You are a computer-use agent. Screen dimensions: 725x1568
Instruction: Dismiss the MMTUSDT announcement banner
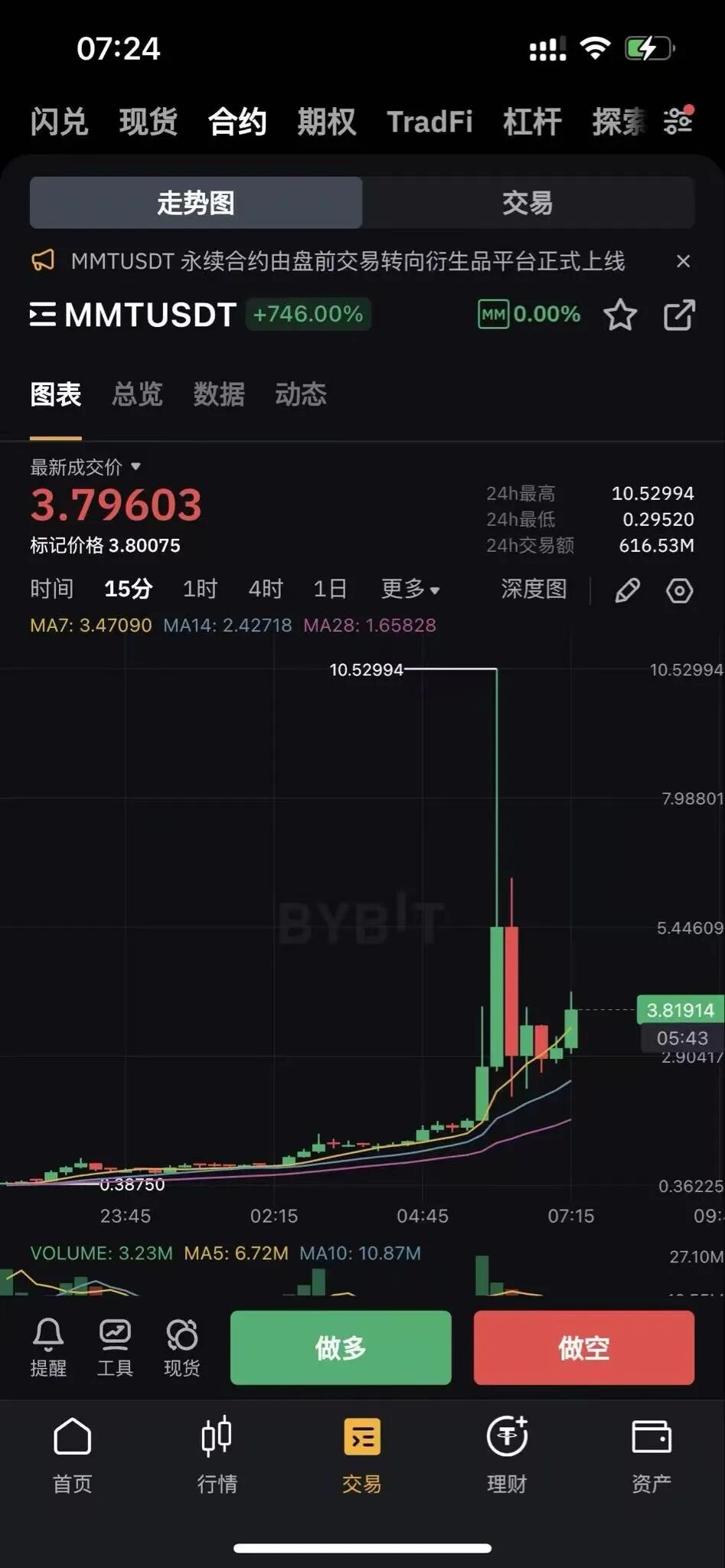[x=684, y=261]
